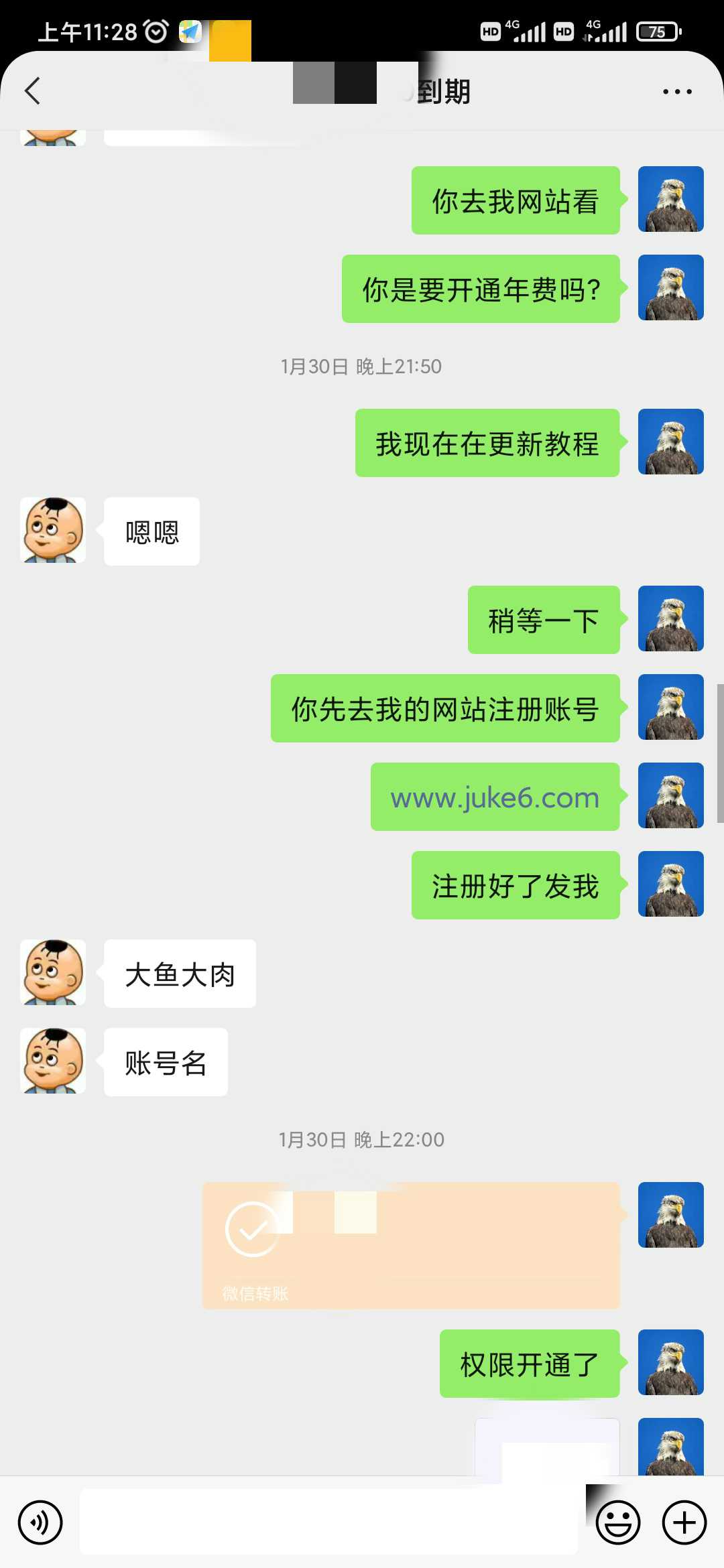Open the www.juke6.com link
Image resolution: width=724 pixels, height=1568 pixels.
(495, 797)
